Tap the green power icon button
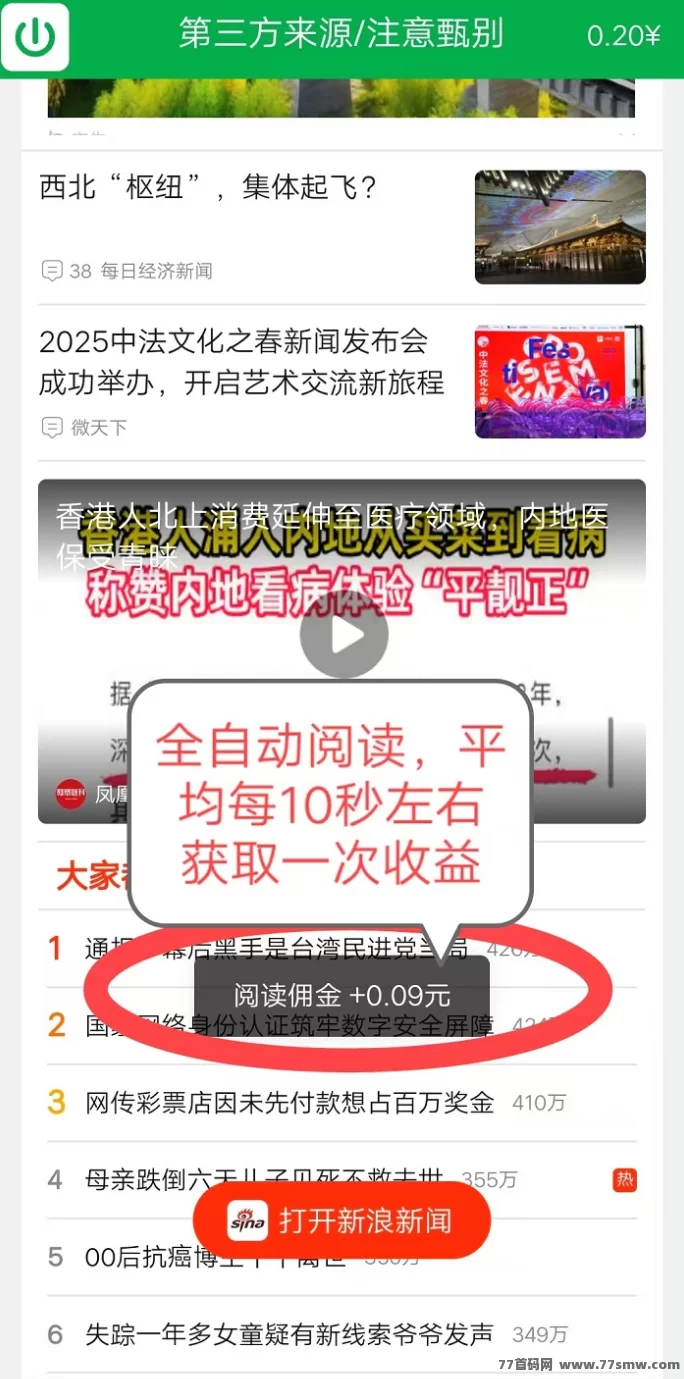Image resolution: width=684 pixels, height=1379 pixels. (36, 38)
